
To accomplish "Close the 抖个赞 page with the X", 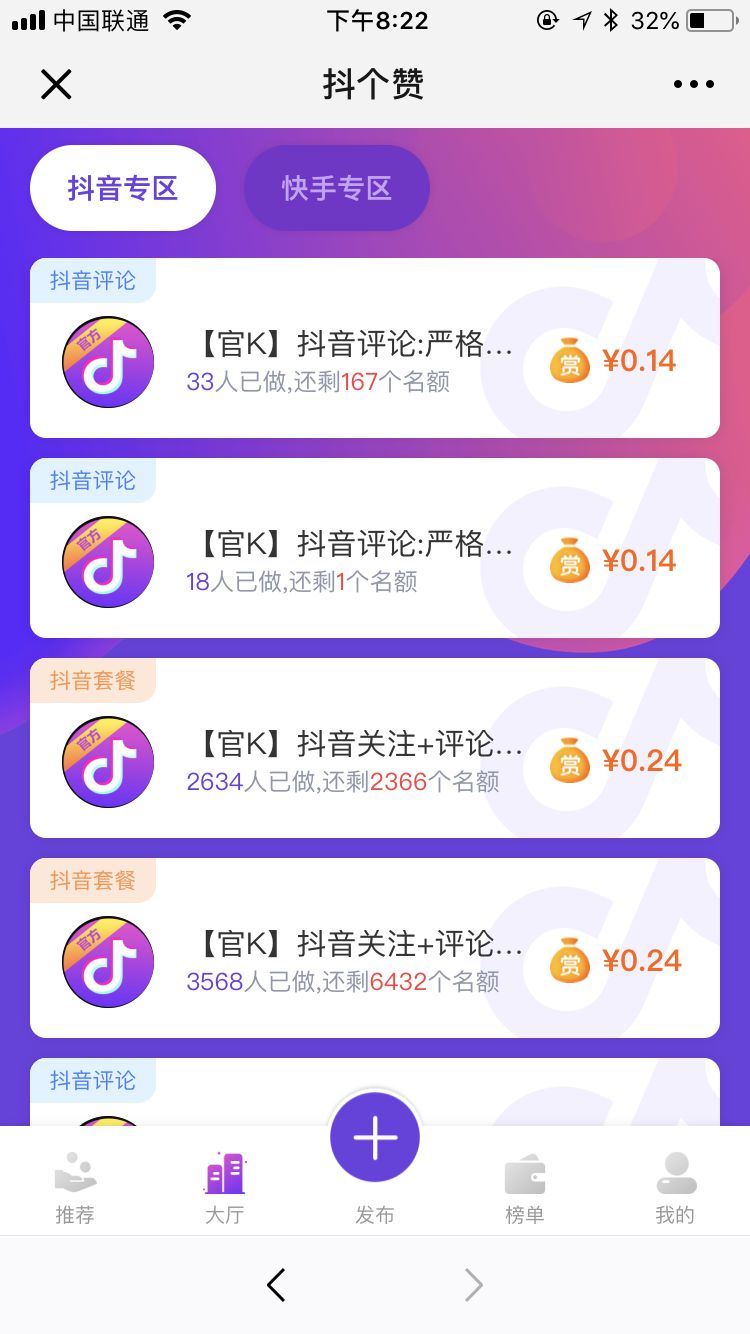I will coord(56,84).
